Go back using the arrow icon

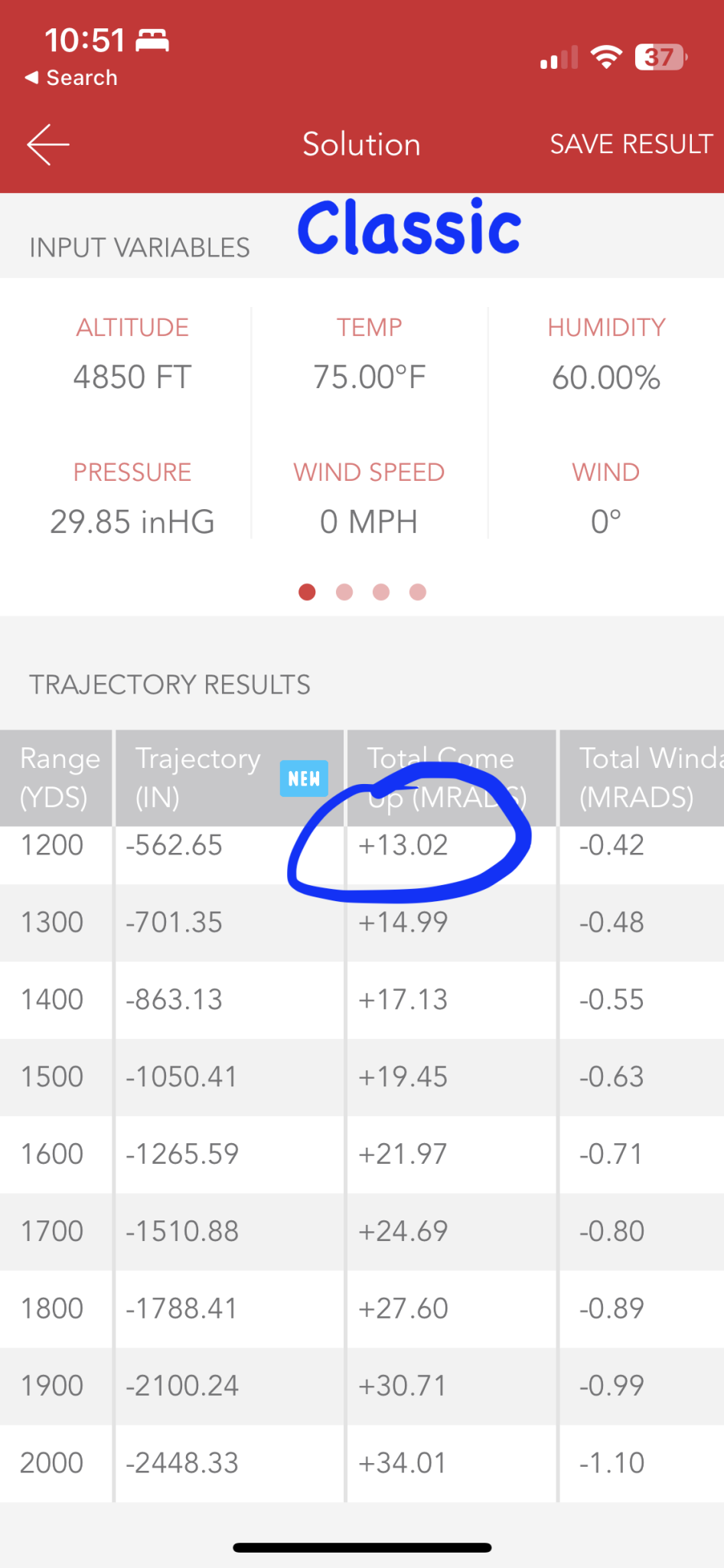(x=48, y=144)
